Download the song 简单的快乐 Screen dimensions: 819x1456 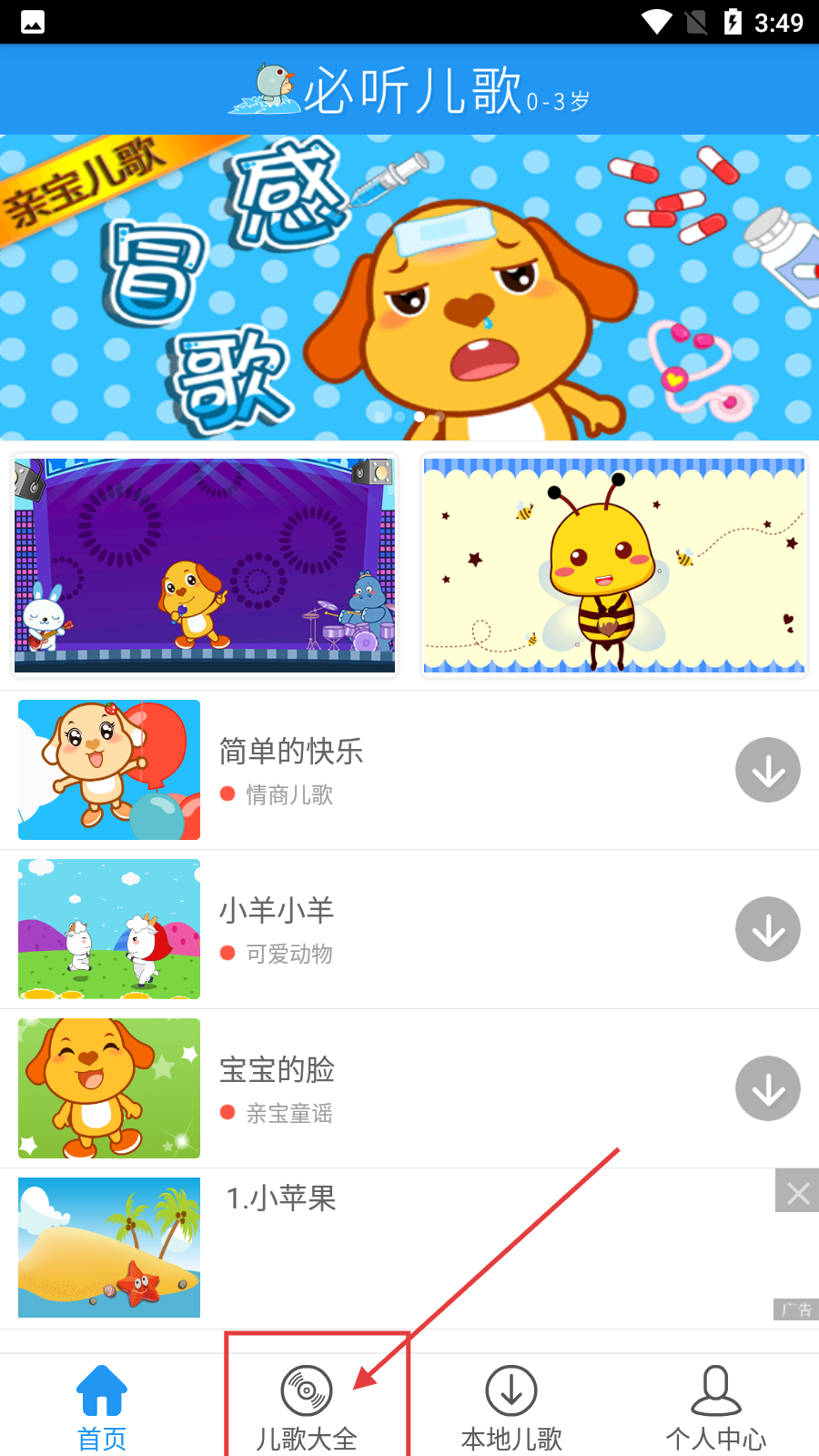(767, 770)
